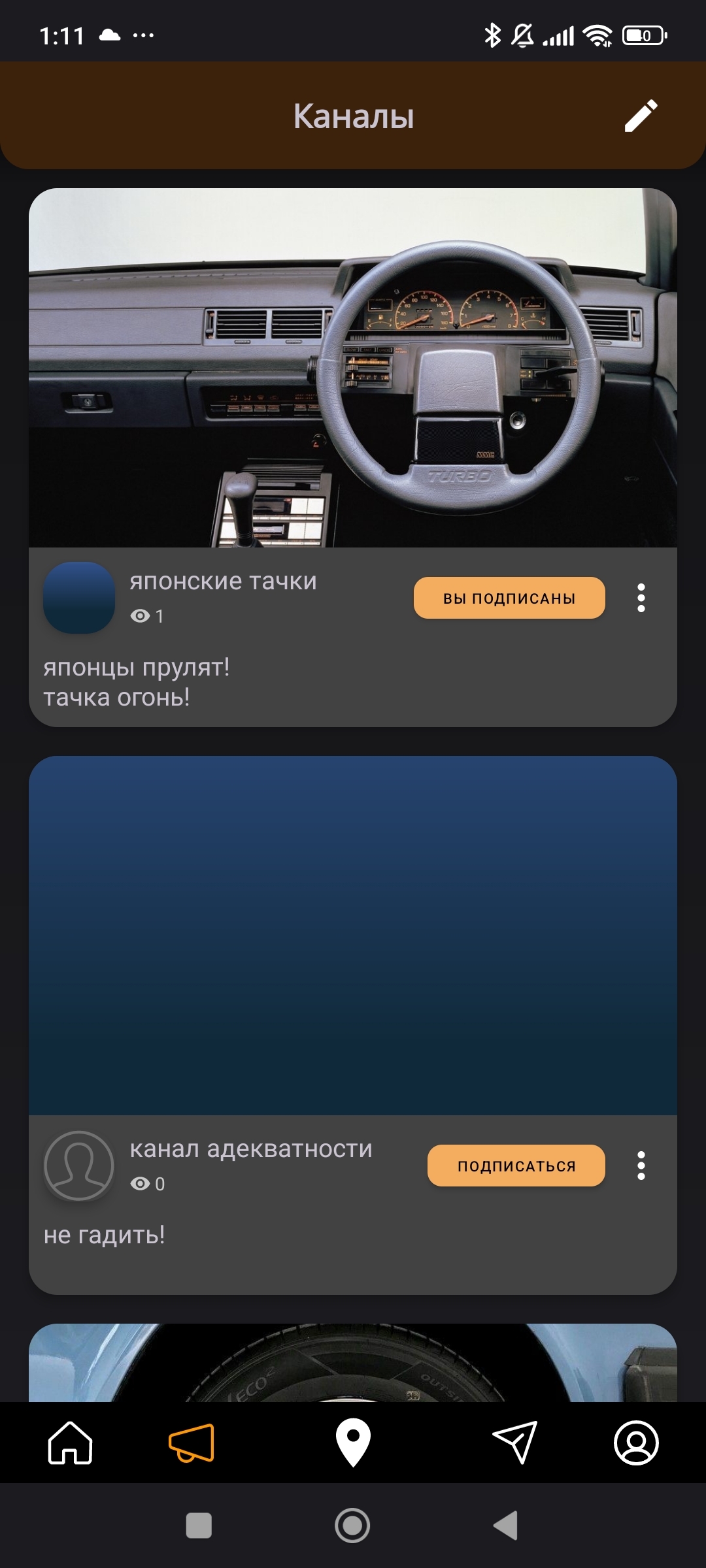Select the megaphone channels tab
The image size is (706, 1568).
pos(192,1443)
